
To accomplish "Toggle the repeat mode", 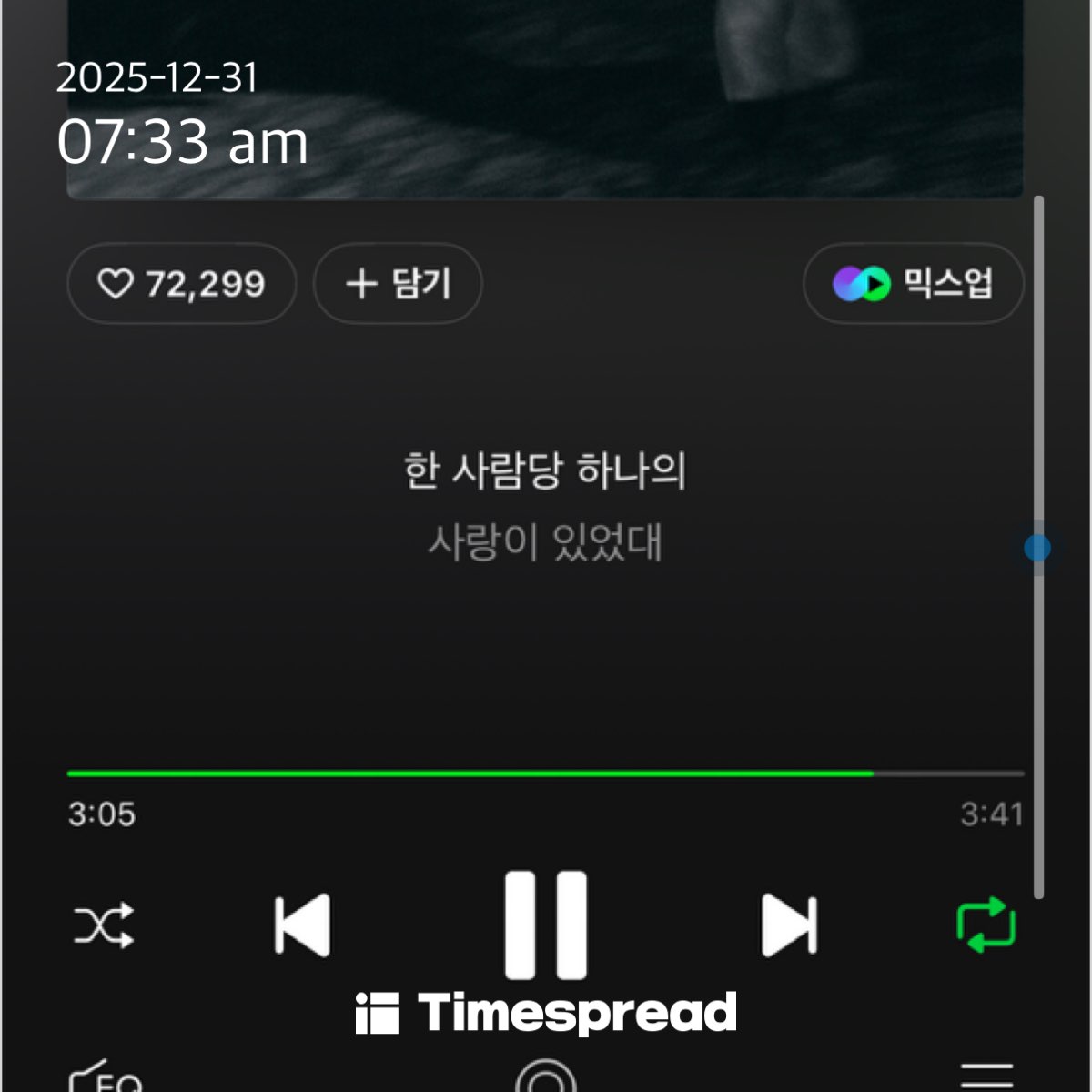I will [986, 925].
